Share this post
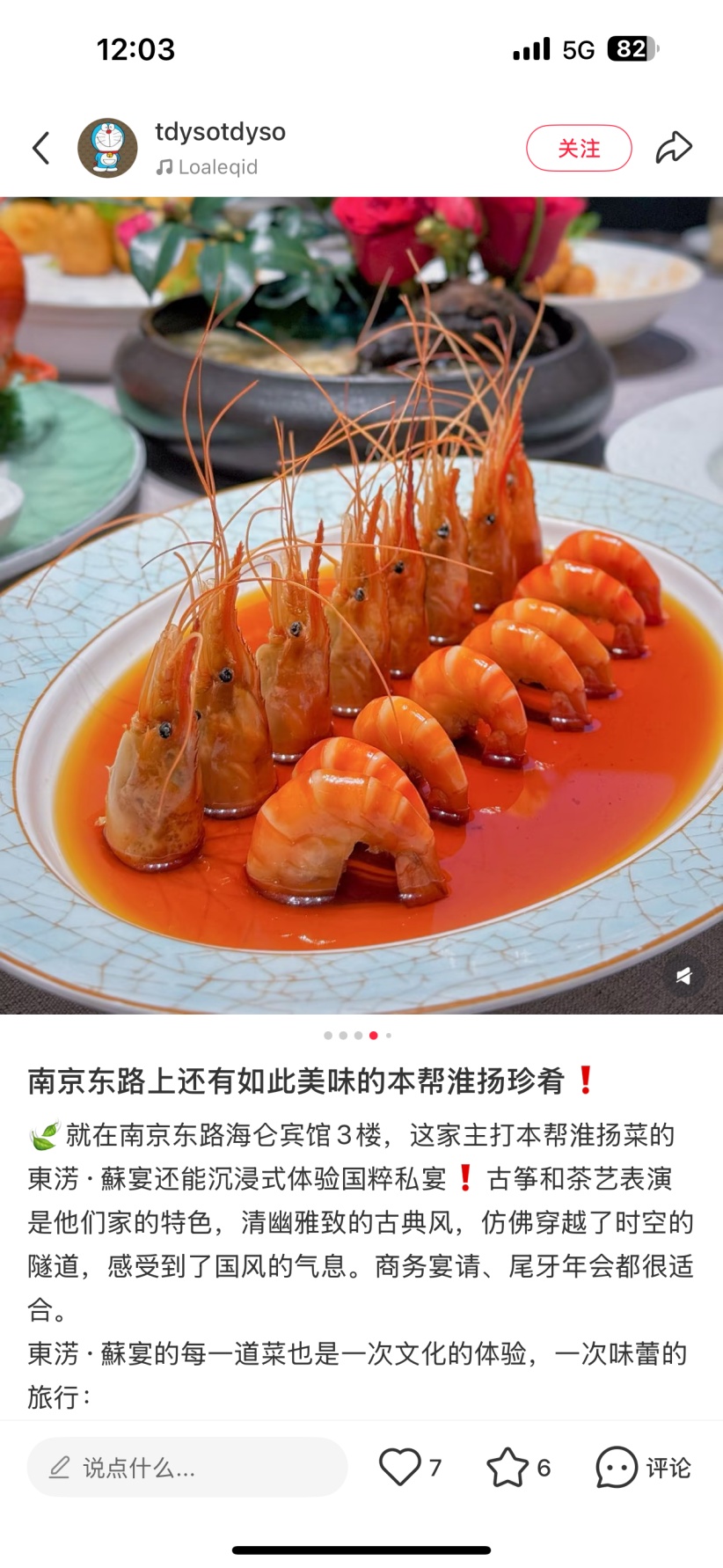The image size is (723, 1568). [x=674, y=148]
